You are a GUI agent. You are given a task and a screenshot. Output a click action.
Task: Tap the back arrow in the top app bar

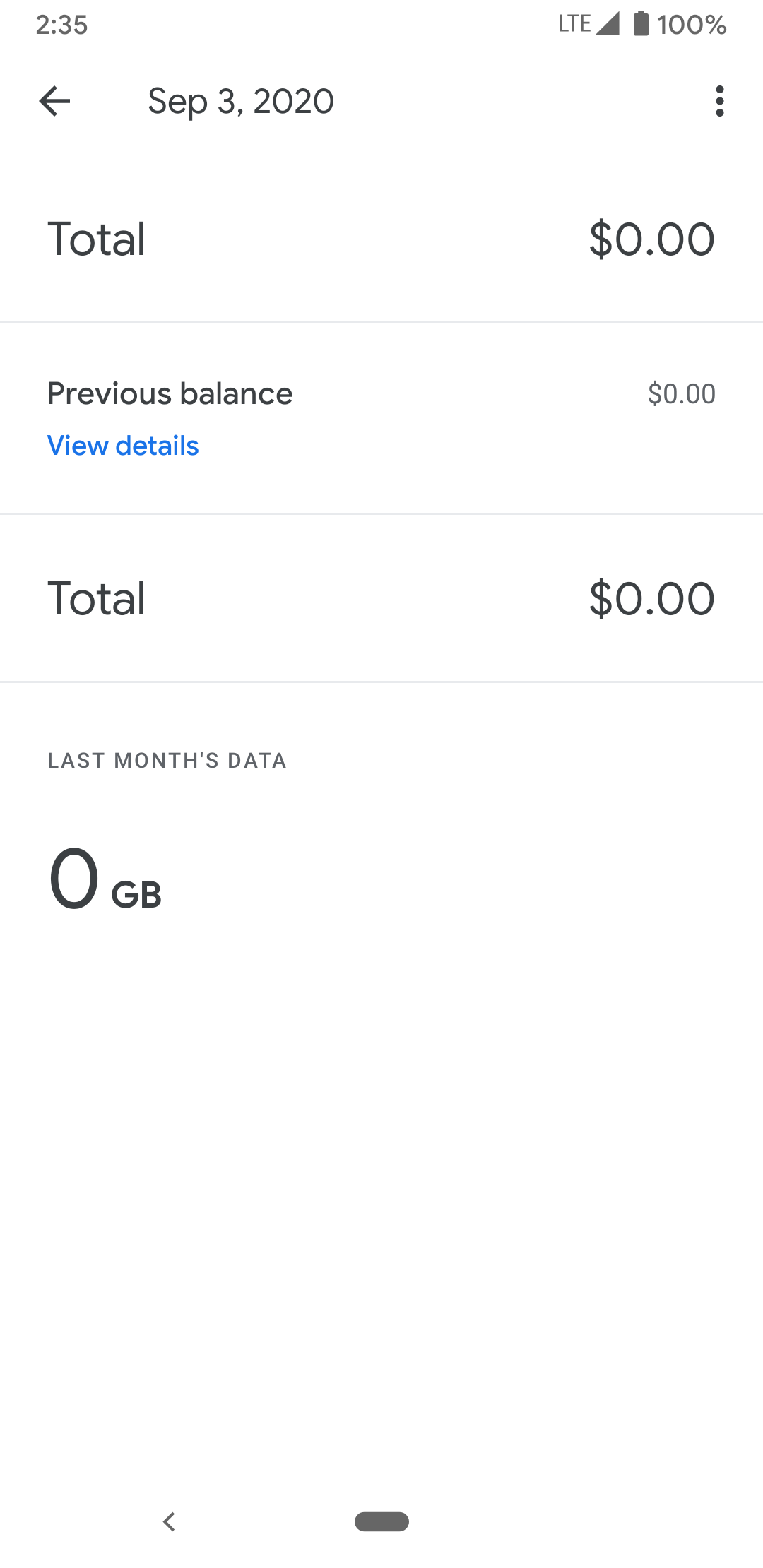click(55, 101)
